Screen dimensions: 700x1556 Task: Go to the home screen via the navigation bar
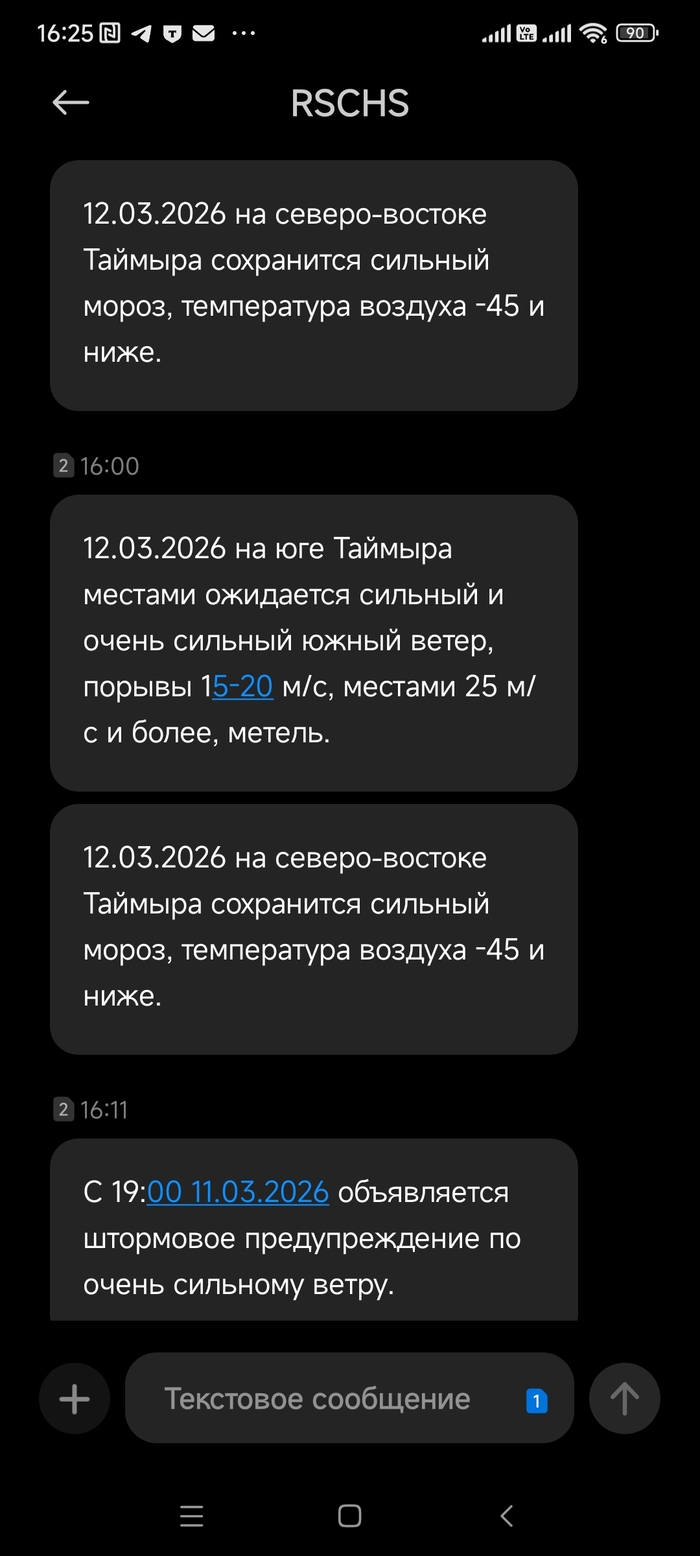point(350,1516)
